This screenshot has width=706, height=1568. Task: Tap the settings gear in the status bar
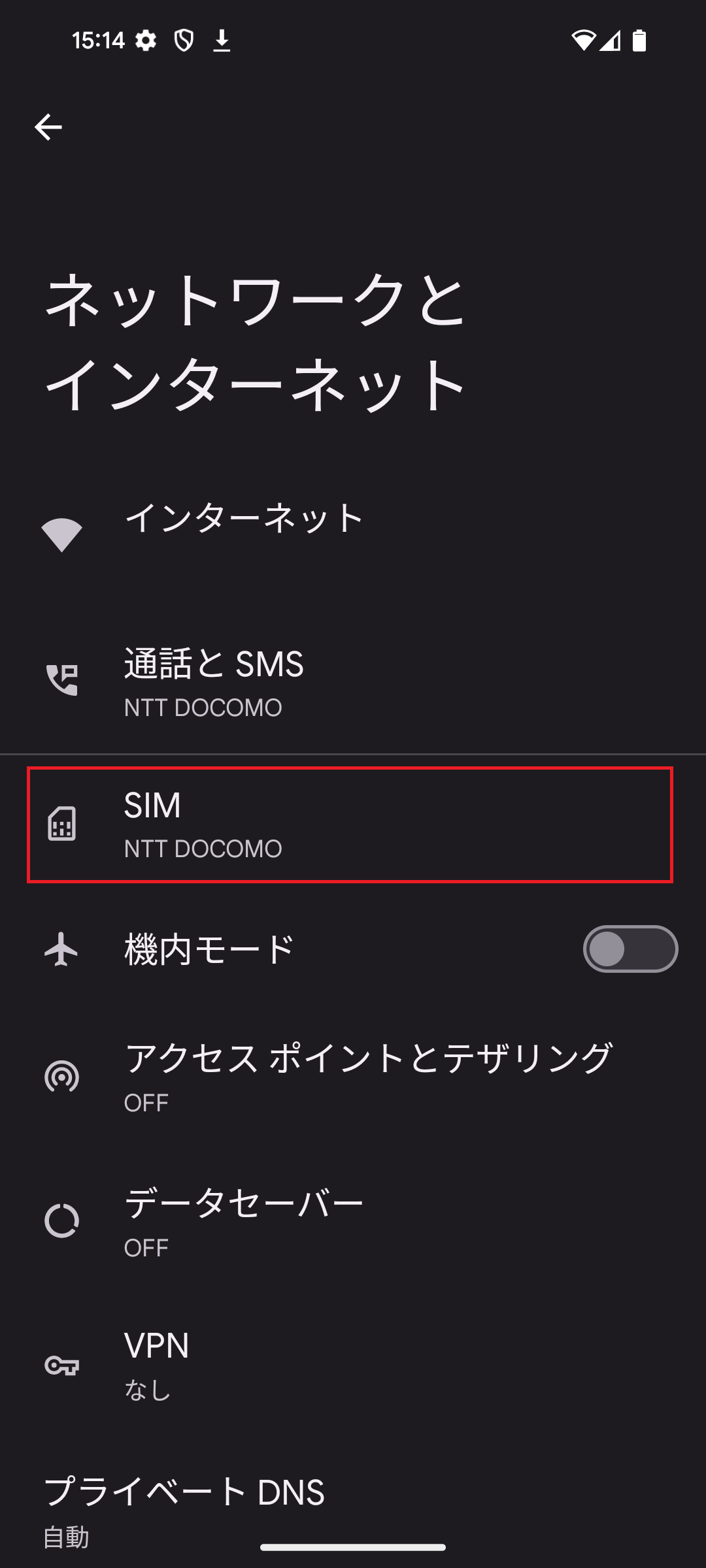(x=145, y=41)
